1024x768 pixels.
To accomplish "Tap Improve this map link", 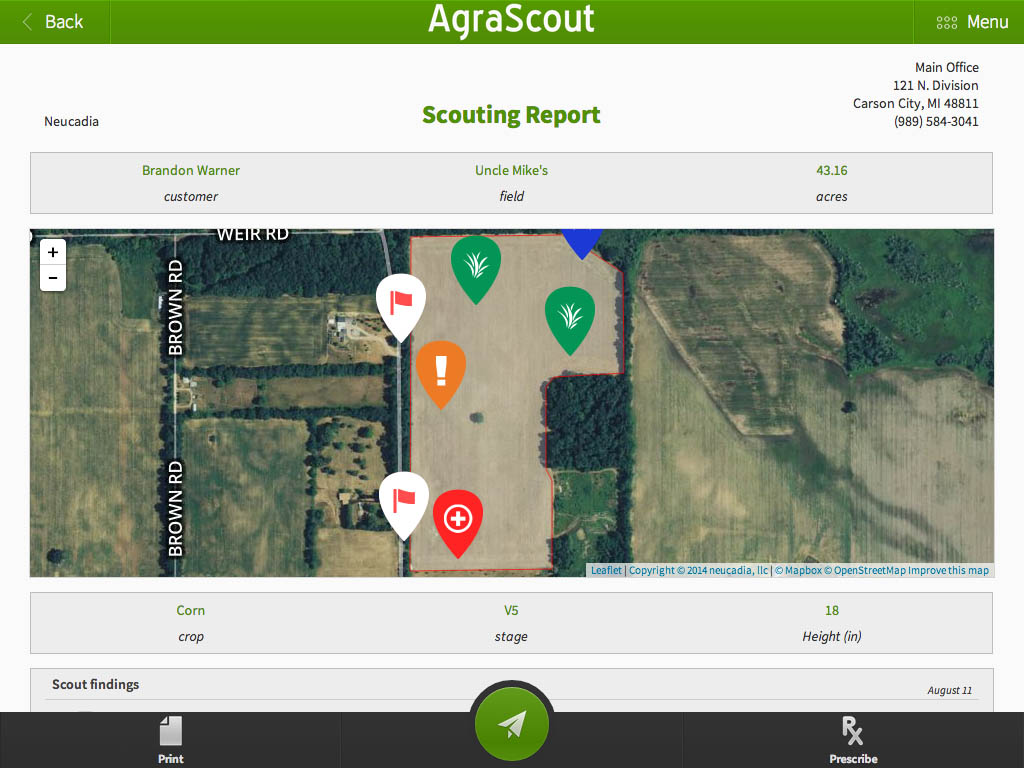I will (x=948, y=571).
